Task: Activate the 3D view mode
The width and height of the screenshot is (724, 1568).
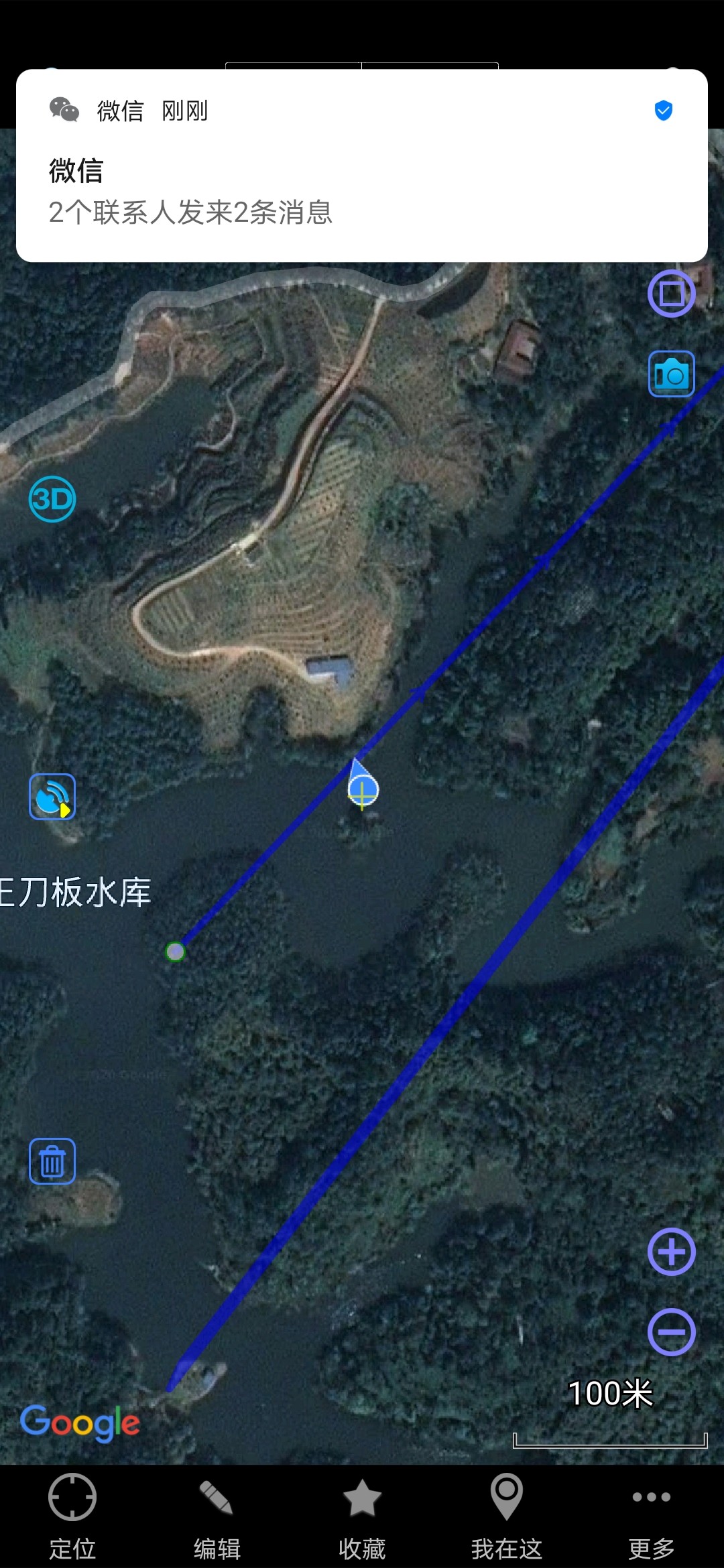Action: [x=52, y=499]
